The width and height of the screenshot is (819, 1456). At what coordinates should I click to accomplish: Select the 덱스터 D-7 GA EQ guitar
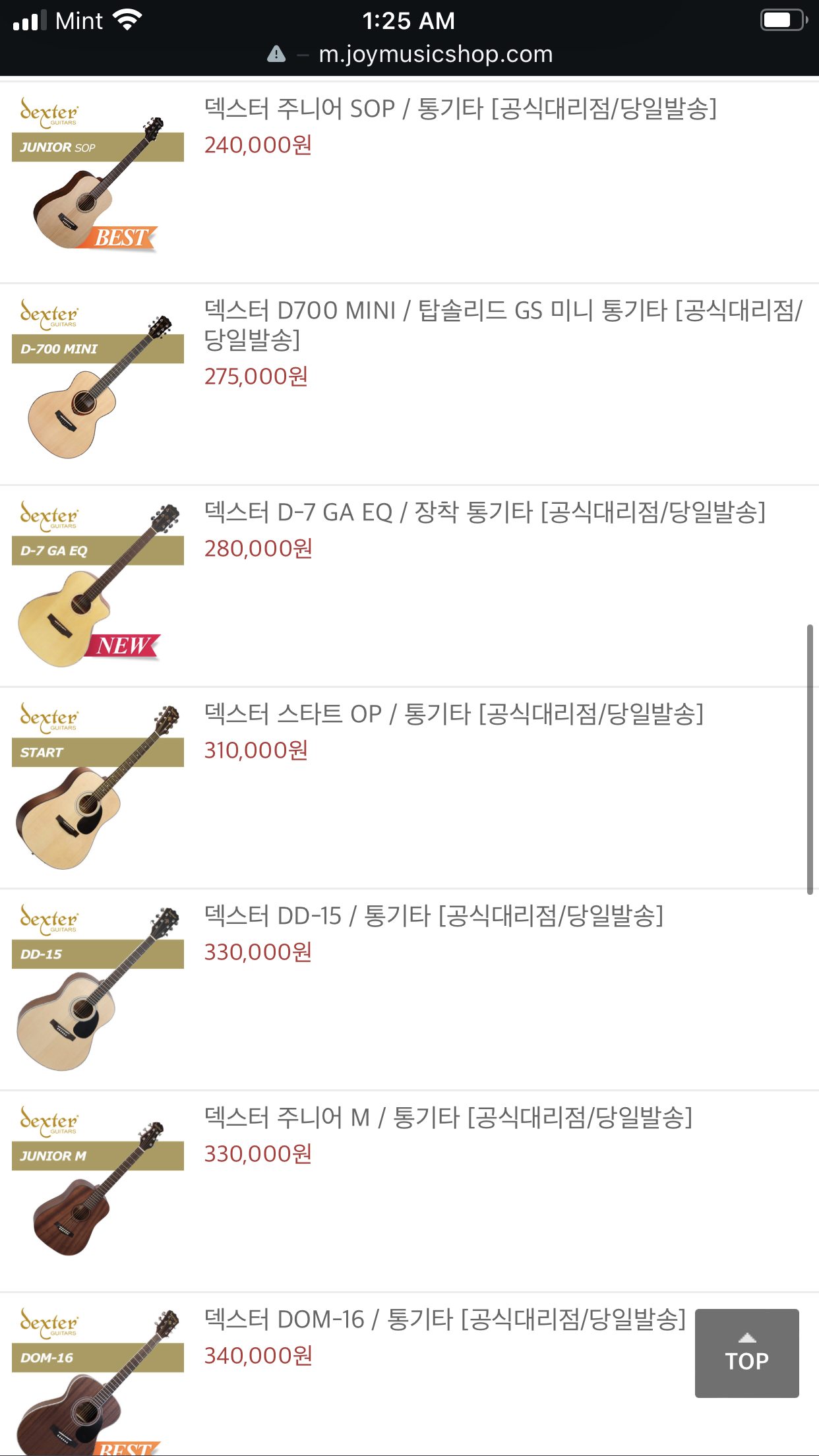coord(484,512)
